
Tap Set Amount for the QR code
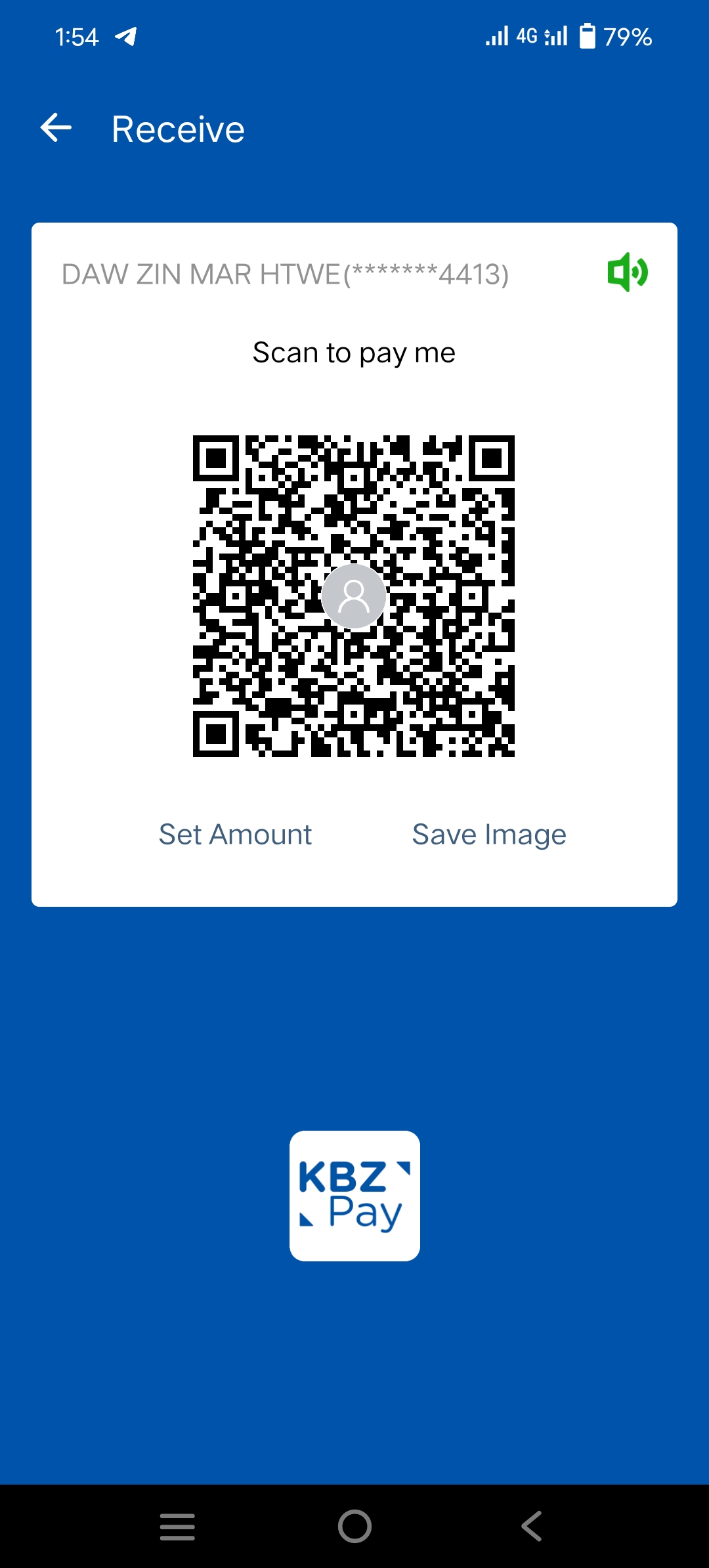(x=235, y=835)
